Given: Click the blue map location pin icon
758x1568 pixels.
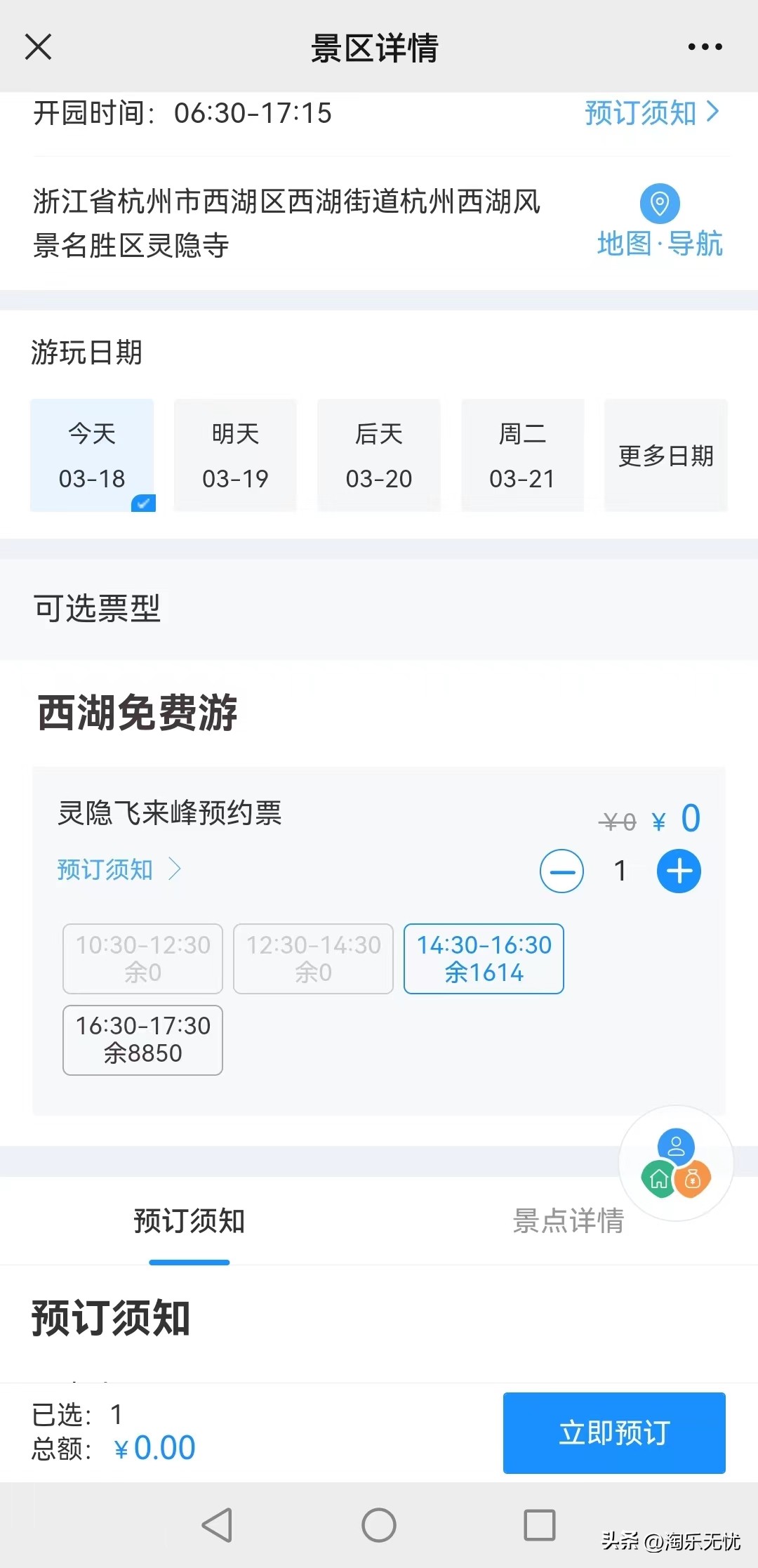Looking at the screenshot, I should click(x=658, y=203).
